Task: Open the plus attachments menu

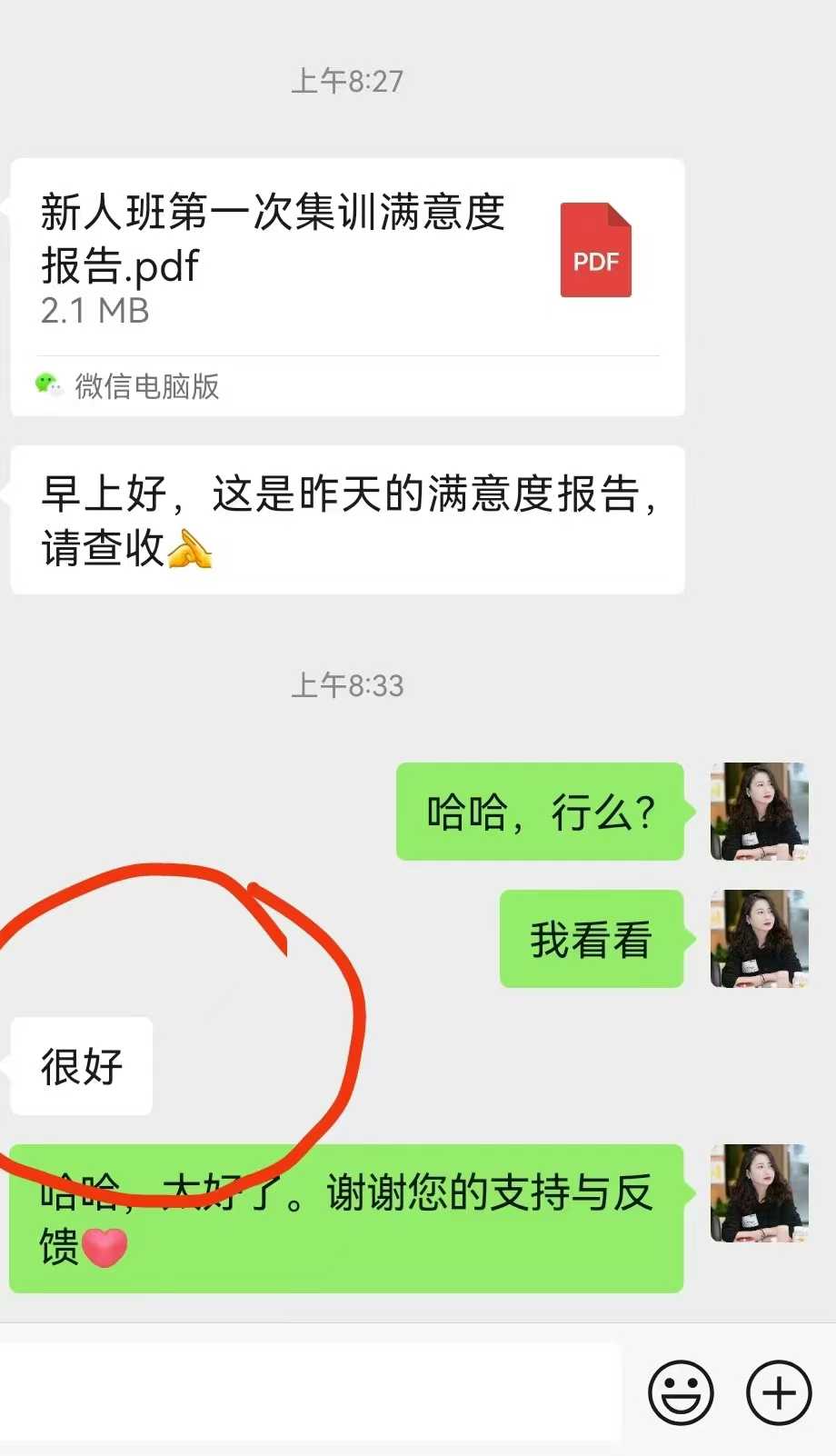Action: pos(778,1391)
